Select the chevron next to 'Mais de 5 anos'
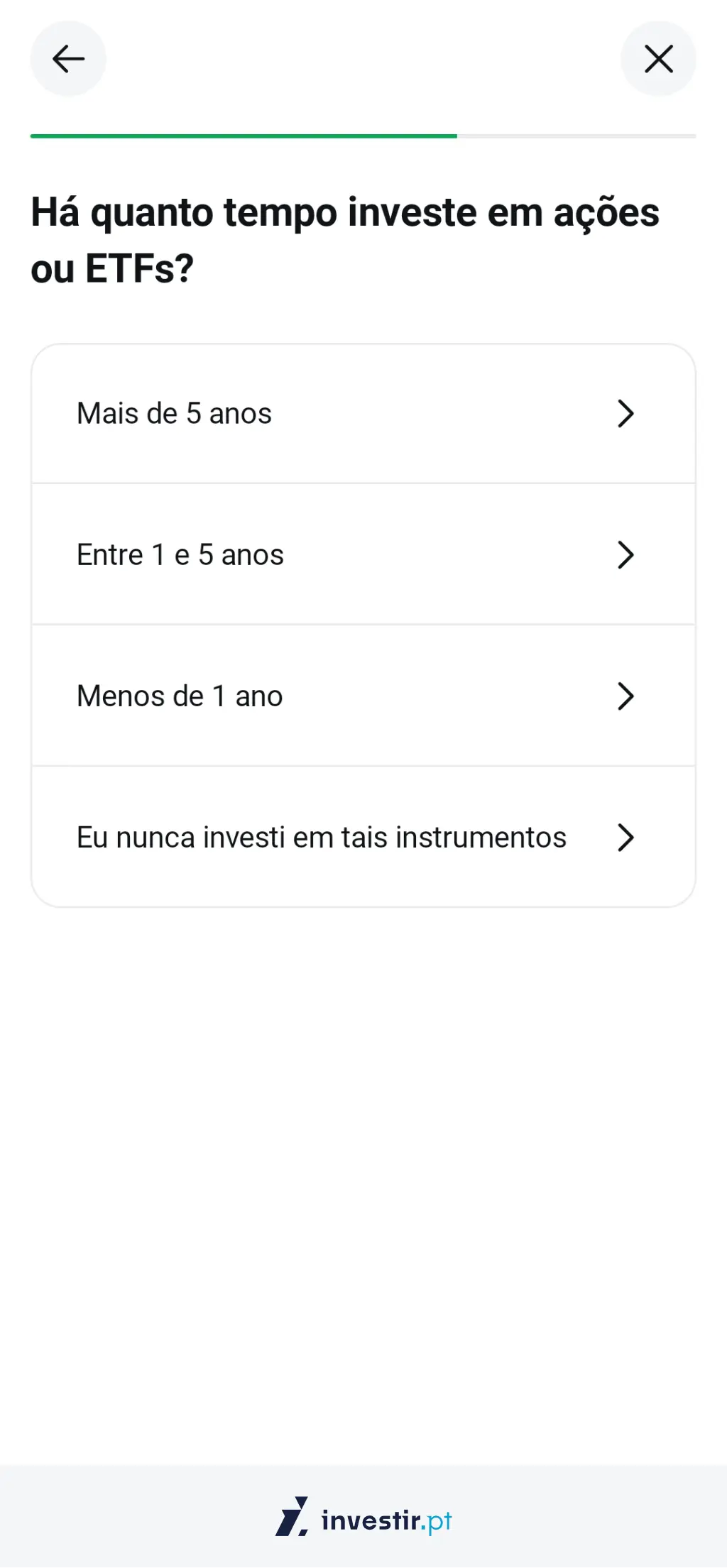This screenshot has height=1568, width=727. (x=625, y=414)
